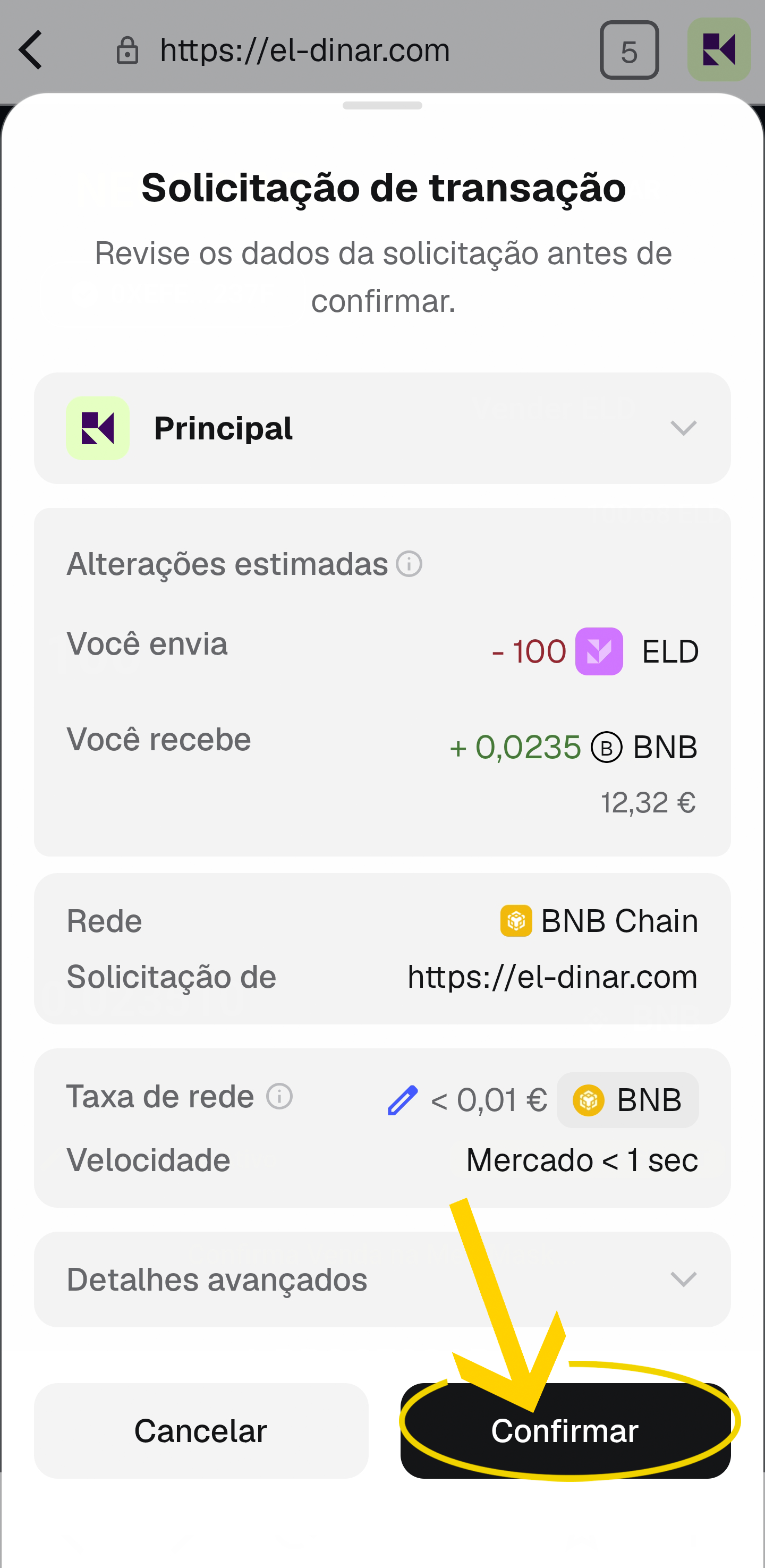Tap Confirmar to approve the transaction
Image resolution: width=765 pixels, height=1568 pixels.
click(x=565, y=1430)
